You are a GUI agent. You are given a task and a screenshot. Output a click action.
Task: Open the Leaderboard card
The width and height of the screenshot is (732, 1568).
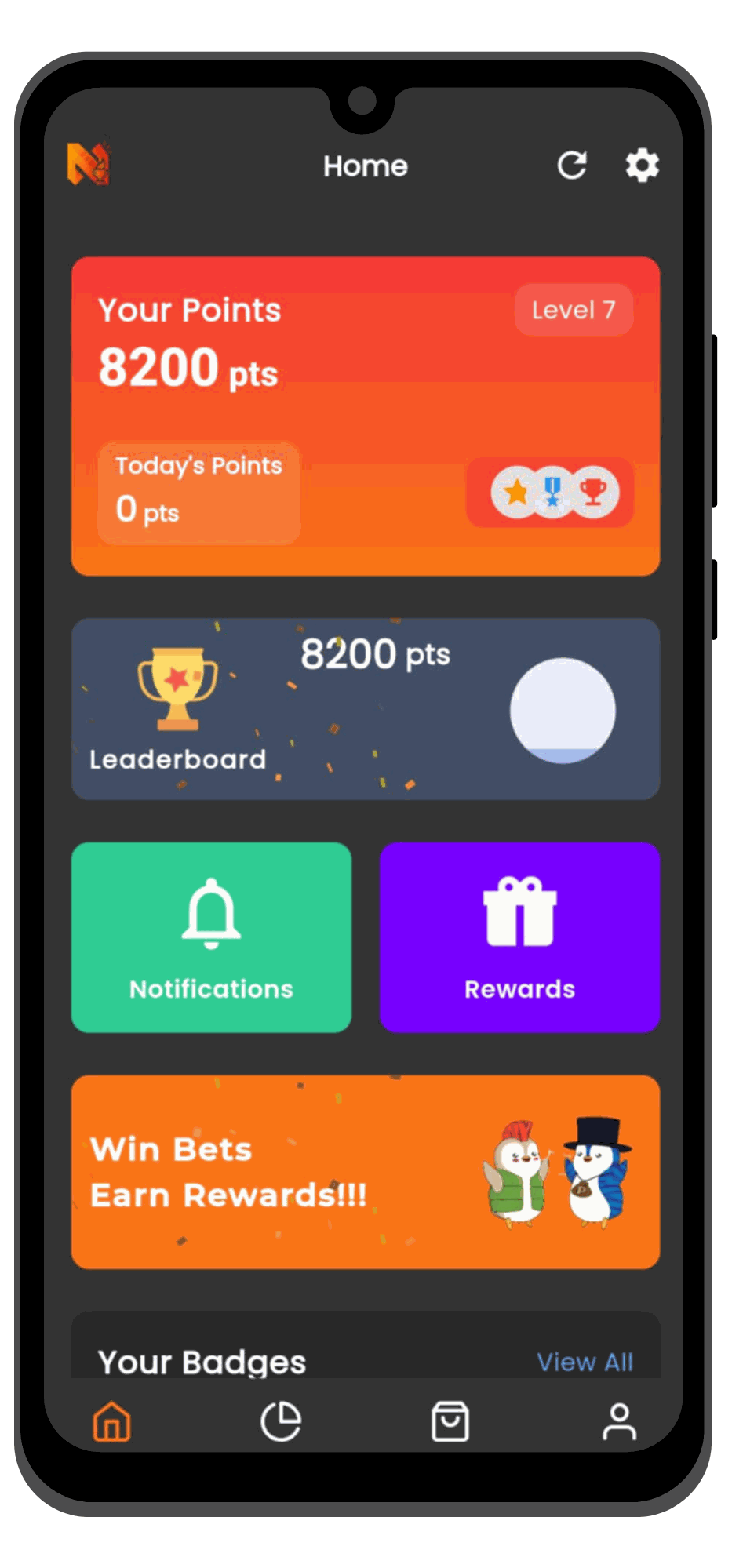tap(366, 709)
